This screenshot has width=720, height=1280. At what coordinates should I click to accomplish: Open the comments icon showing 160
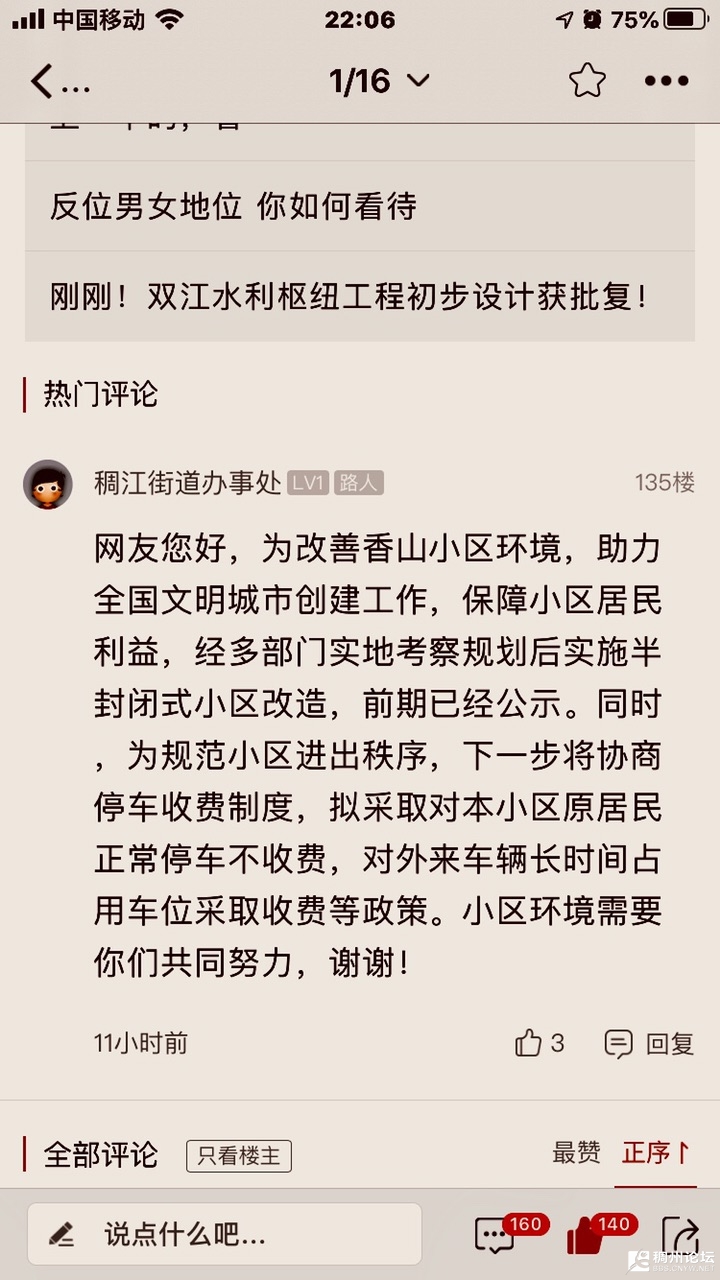[496, 1236]
